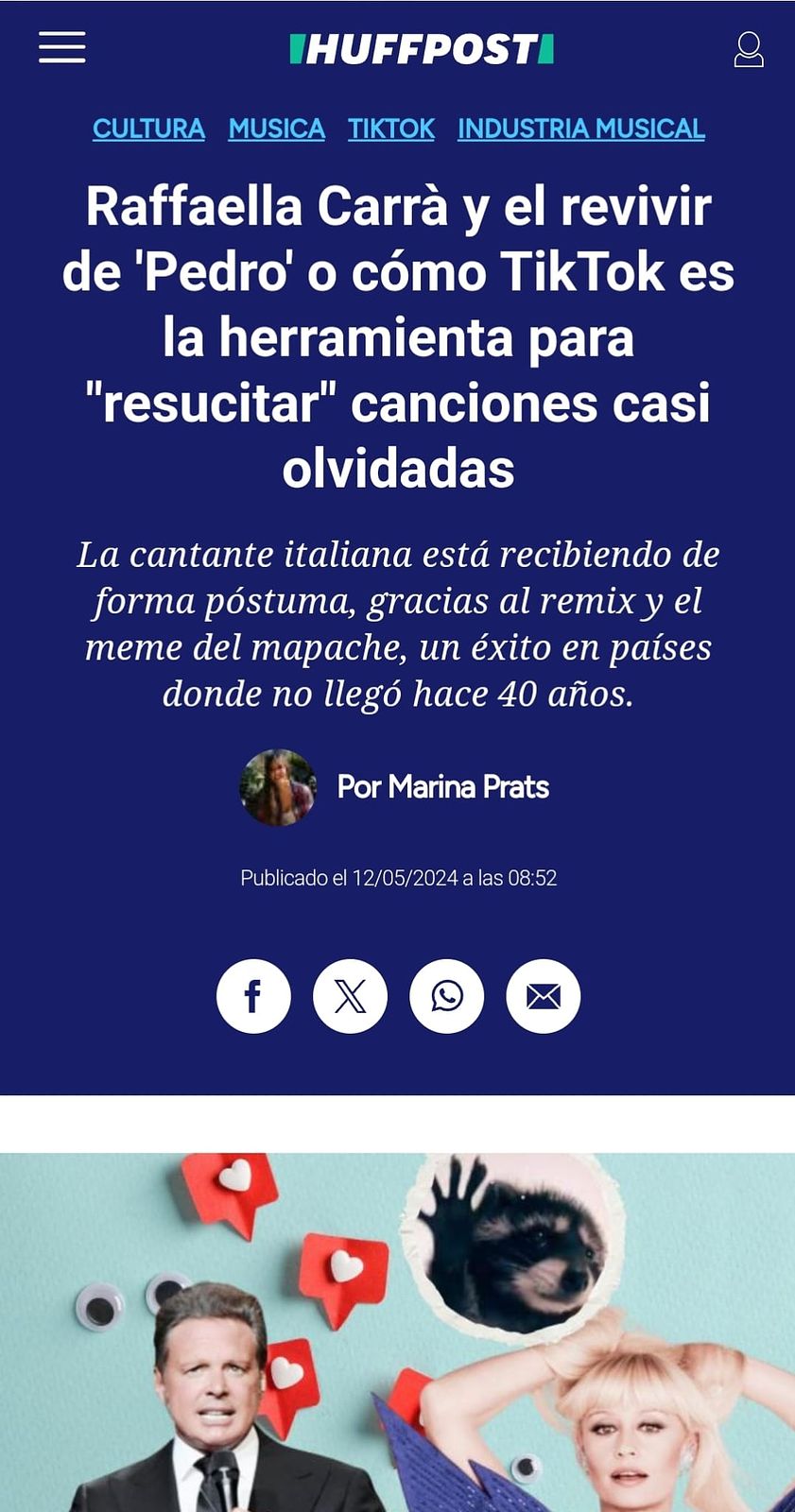Open the TIKTOK tag link
Image resolution: width=795 pixels, height=1512 pixels.
pyautogui.click(x=390, y=129)
